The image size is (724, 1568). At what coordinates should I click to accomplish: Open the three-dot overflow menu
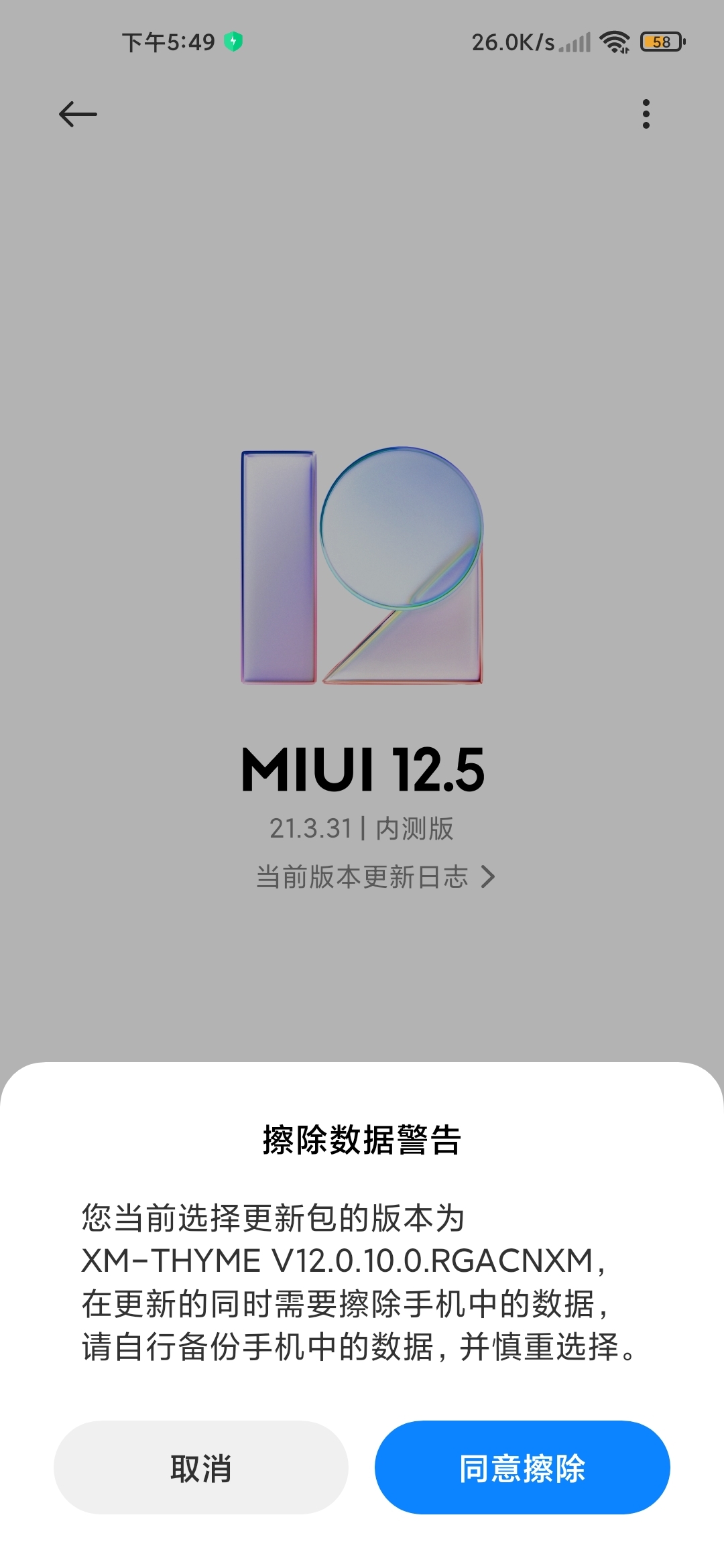646,114
